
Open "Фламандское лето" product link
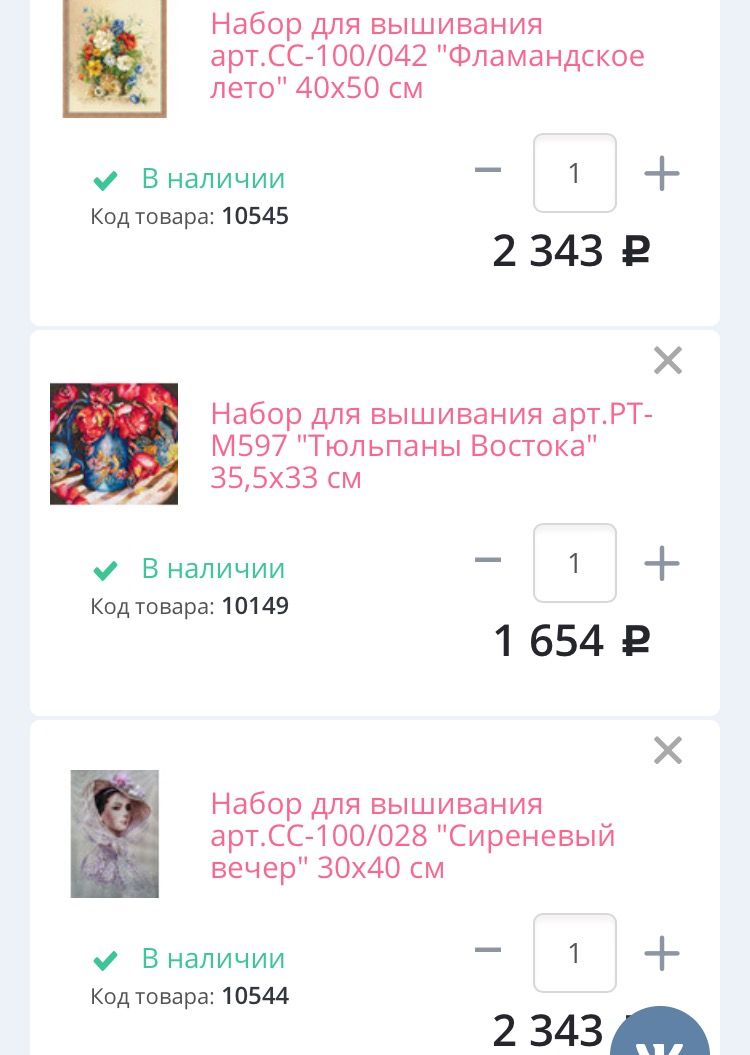tap(427, 55)
